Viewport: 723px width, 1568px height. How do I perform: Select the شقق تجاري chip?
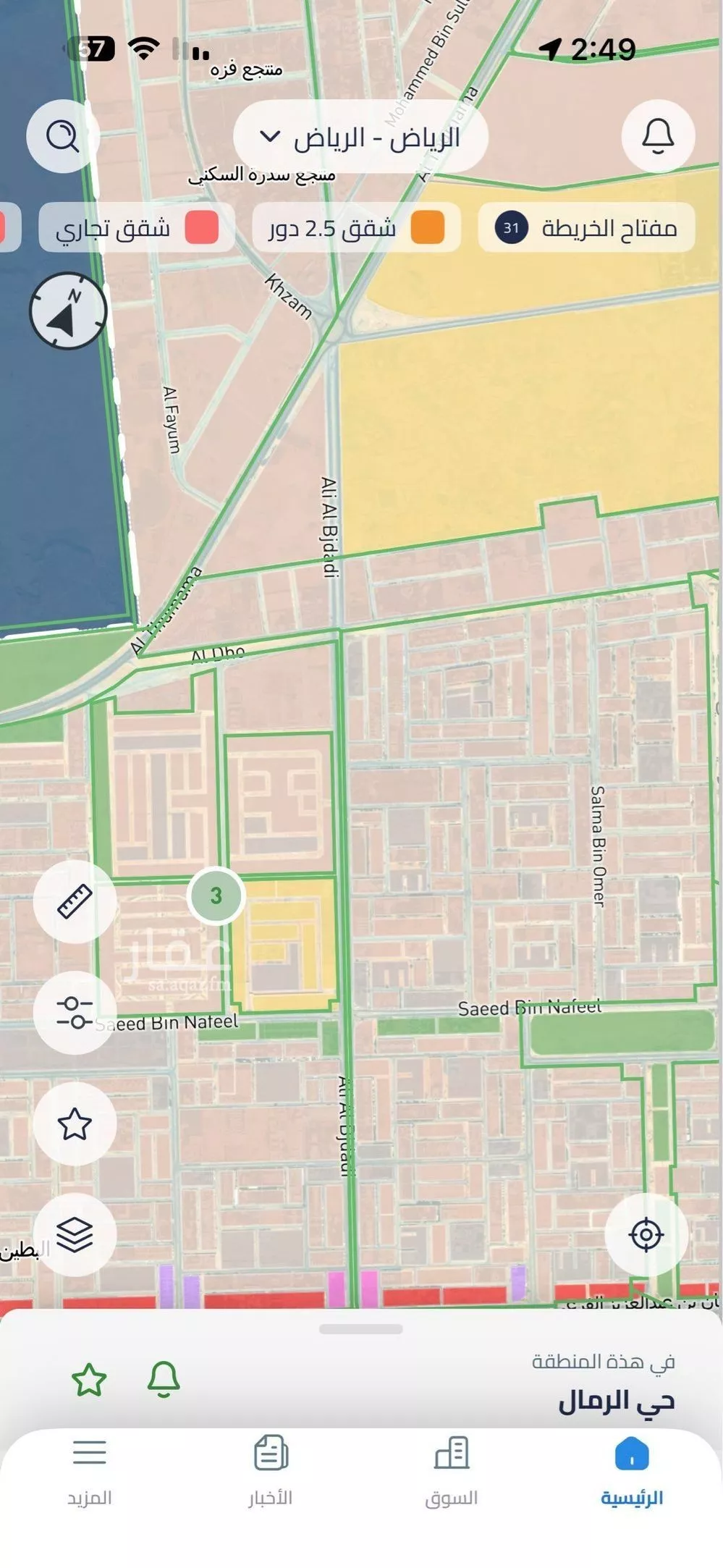(136, 228)
